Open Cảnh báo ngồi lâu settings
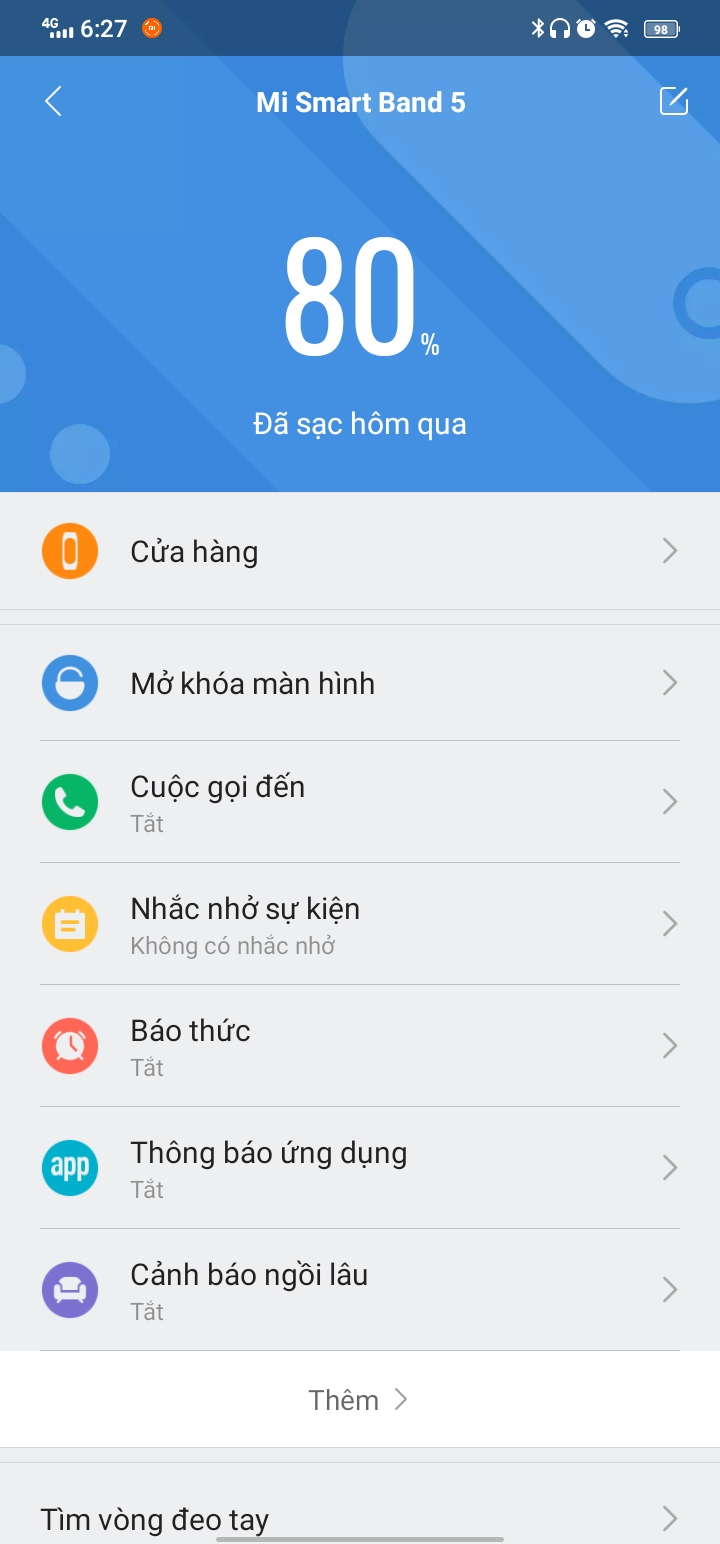The width and height of the screenshot is (720, 1544). tap(360, 1290)
